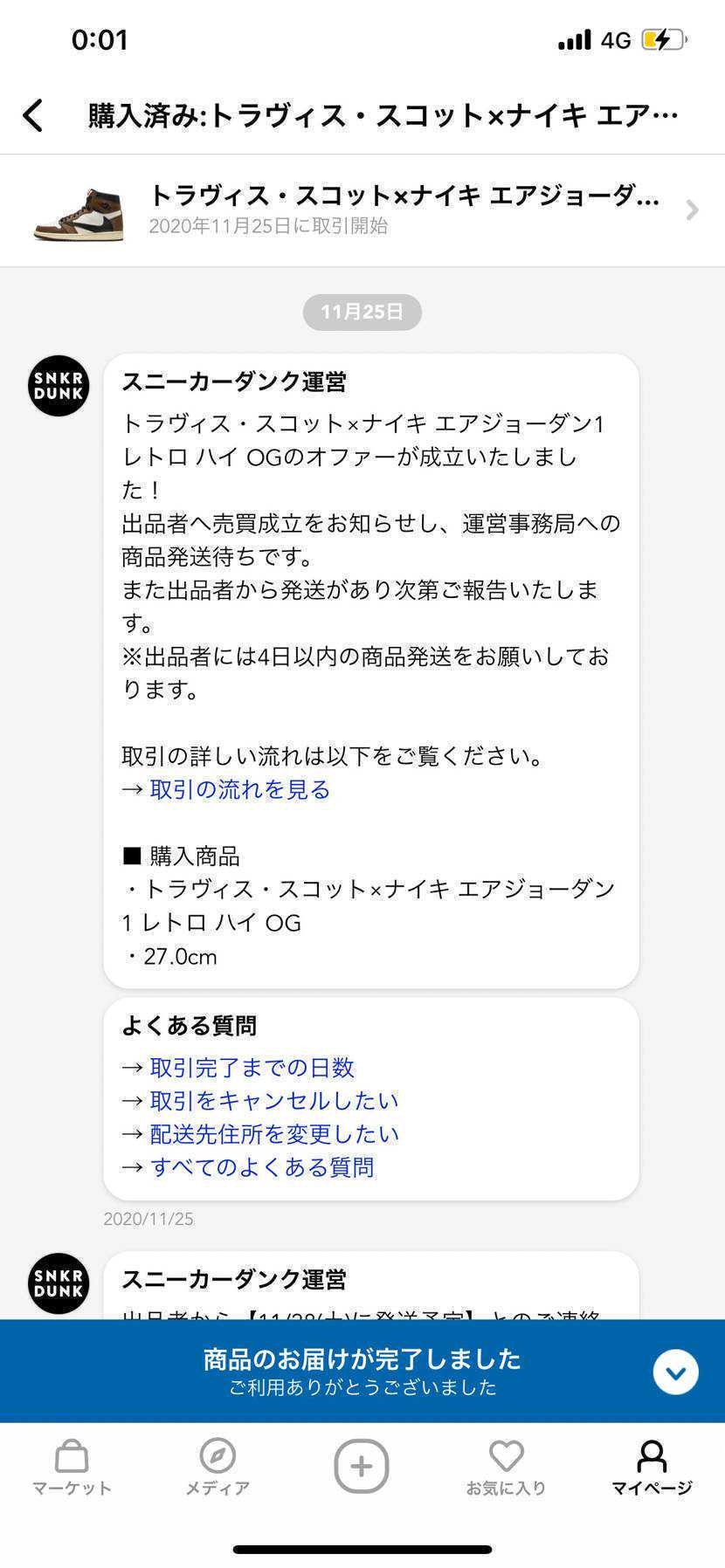725x1568 pixels.
Task: Go back using the header arrow
Action: tap(33, 115)
